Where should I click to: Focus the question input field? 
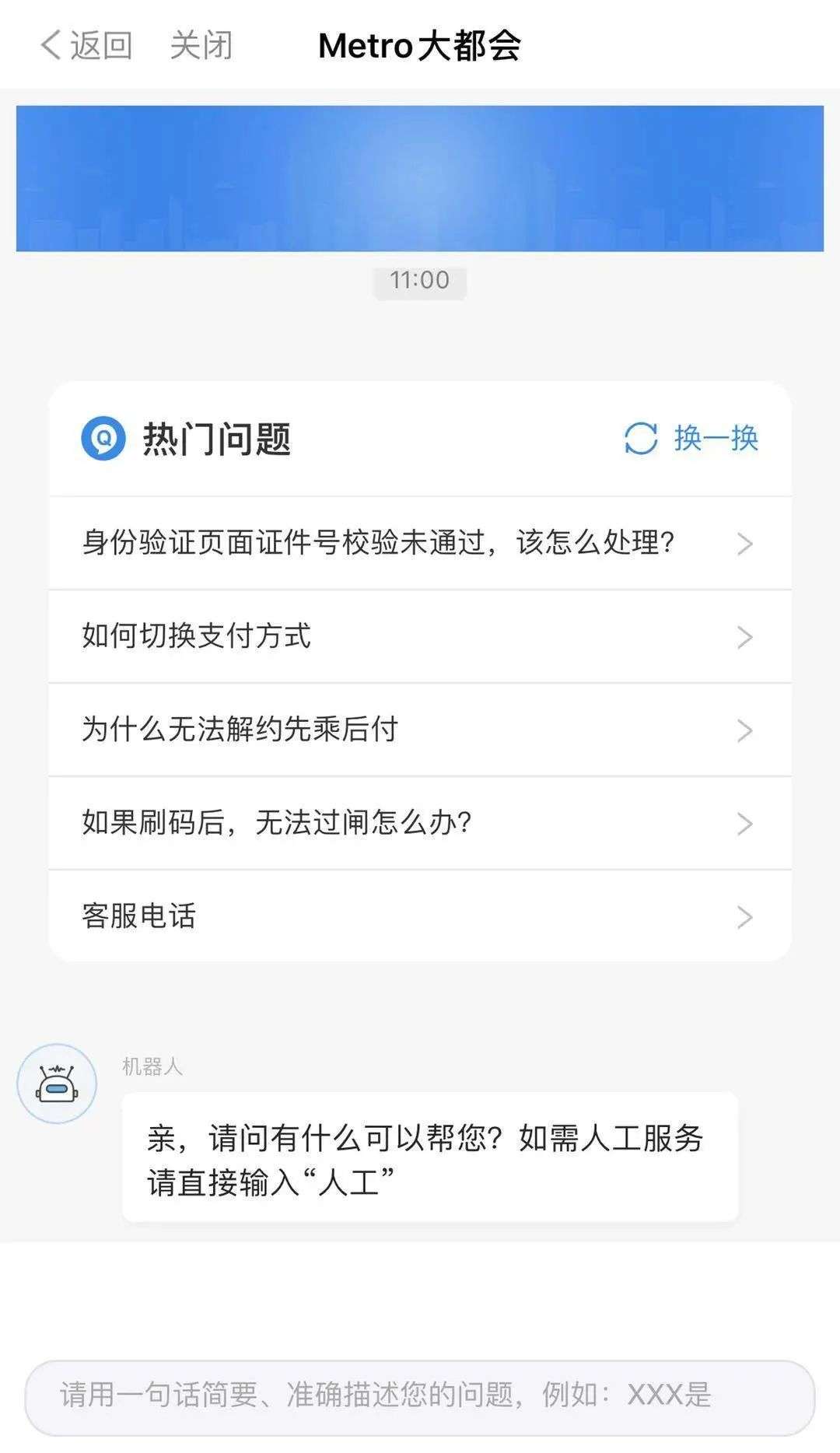pos(419,1395)
